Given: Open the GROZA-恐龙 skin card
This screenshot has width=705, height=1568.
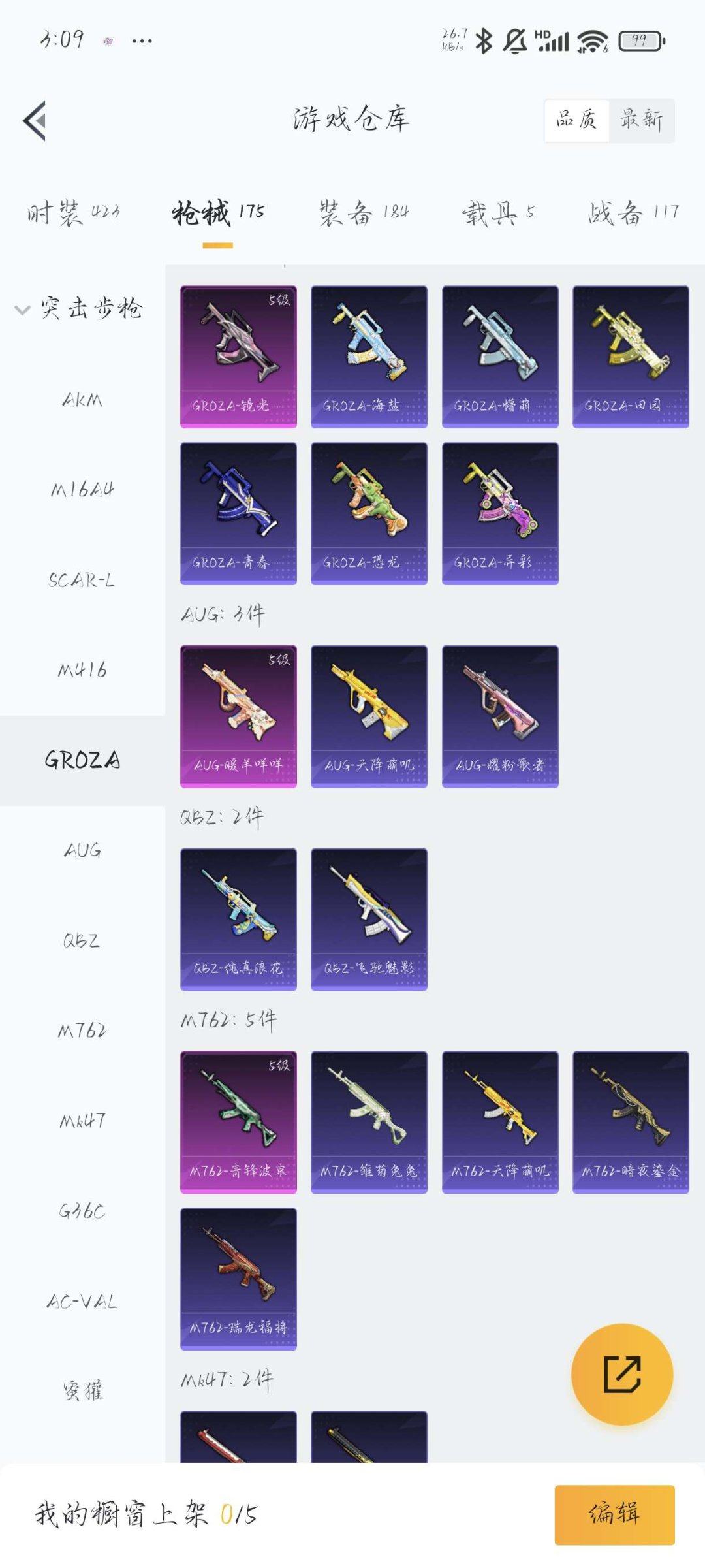Looking at the screenshot, I should click(369, 513).
